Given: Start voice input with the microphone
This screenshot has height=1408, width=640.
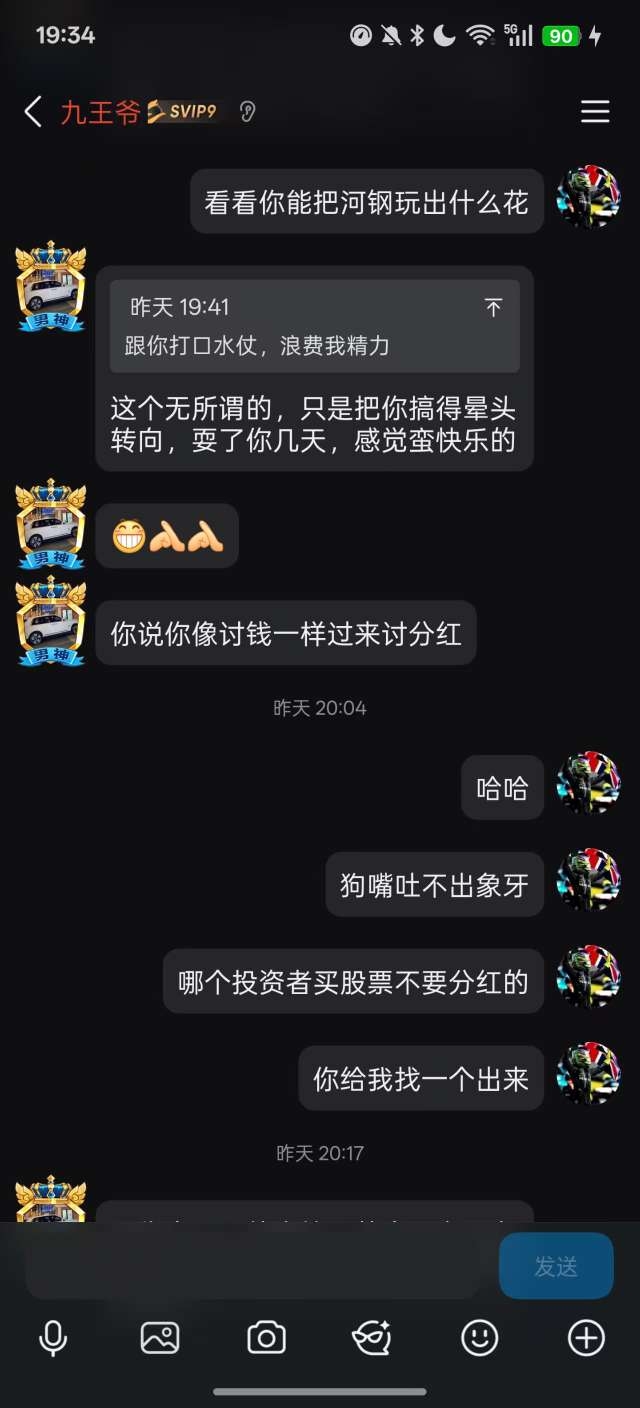Looking at the screenshot, I should tap(53, 1338).
